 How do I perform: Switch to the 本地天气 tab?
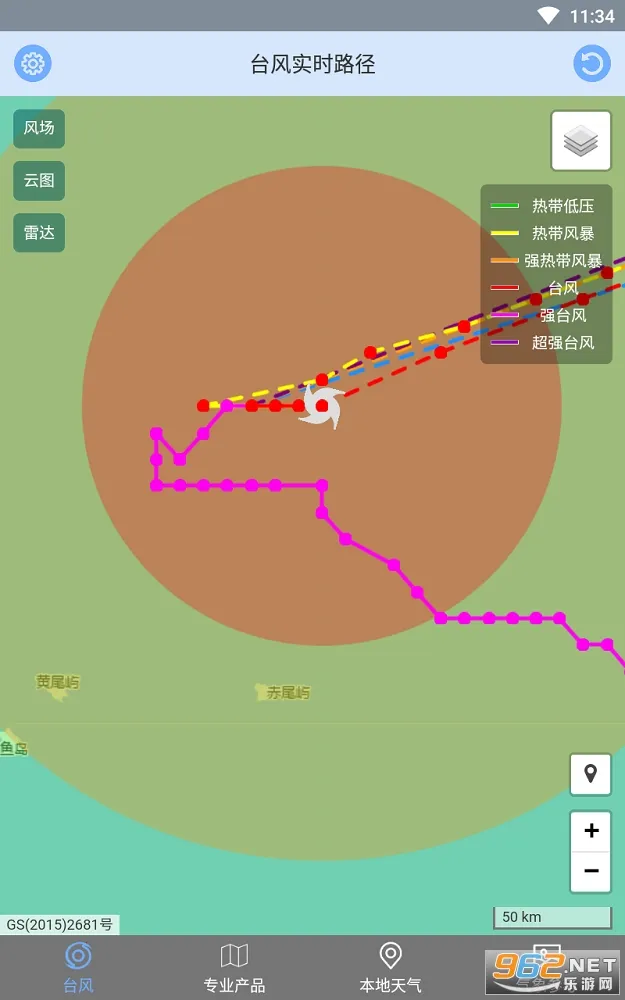[391, 967]
